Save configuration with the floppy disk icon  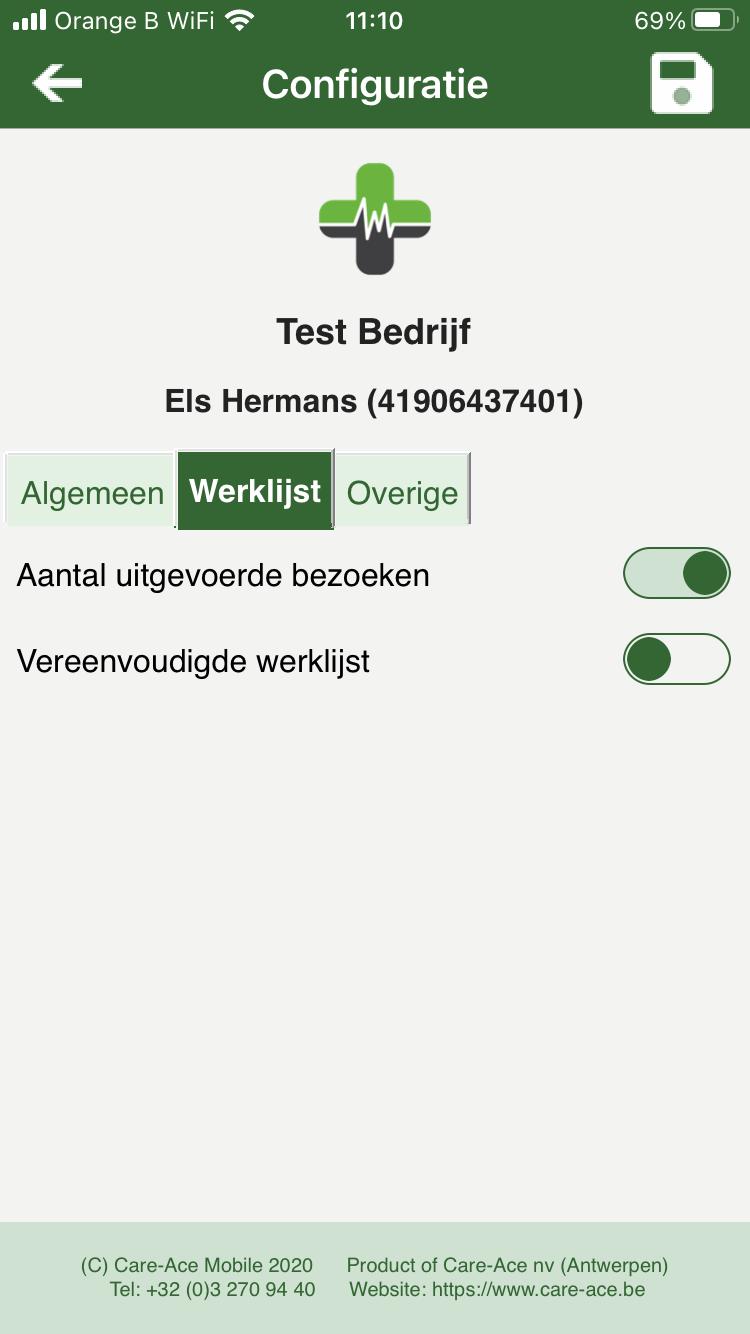(681, 84)
